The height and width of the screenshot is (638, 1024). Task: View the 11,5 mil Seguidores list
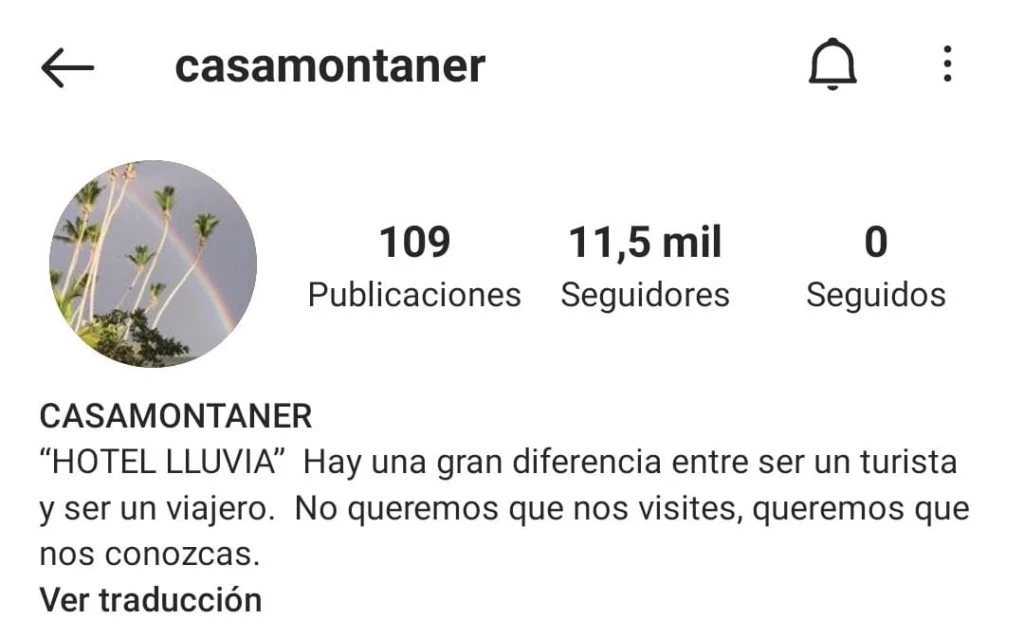[x=645, y=267]
